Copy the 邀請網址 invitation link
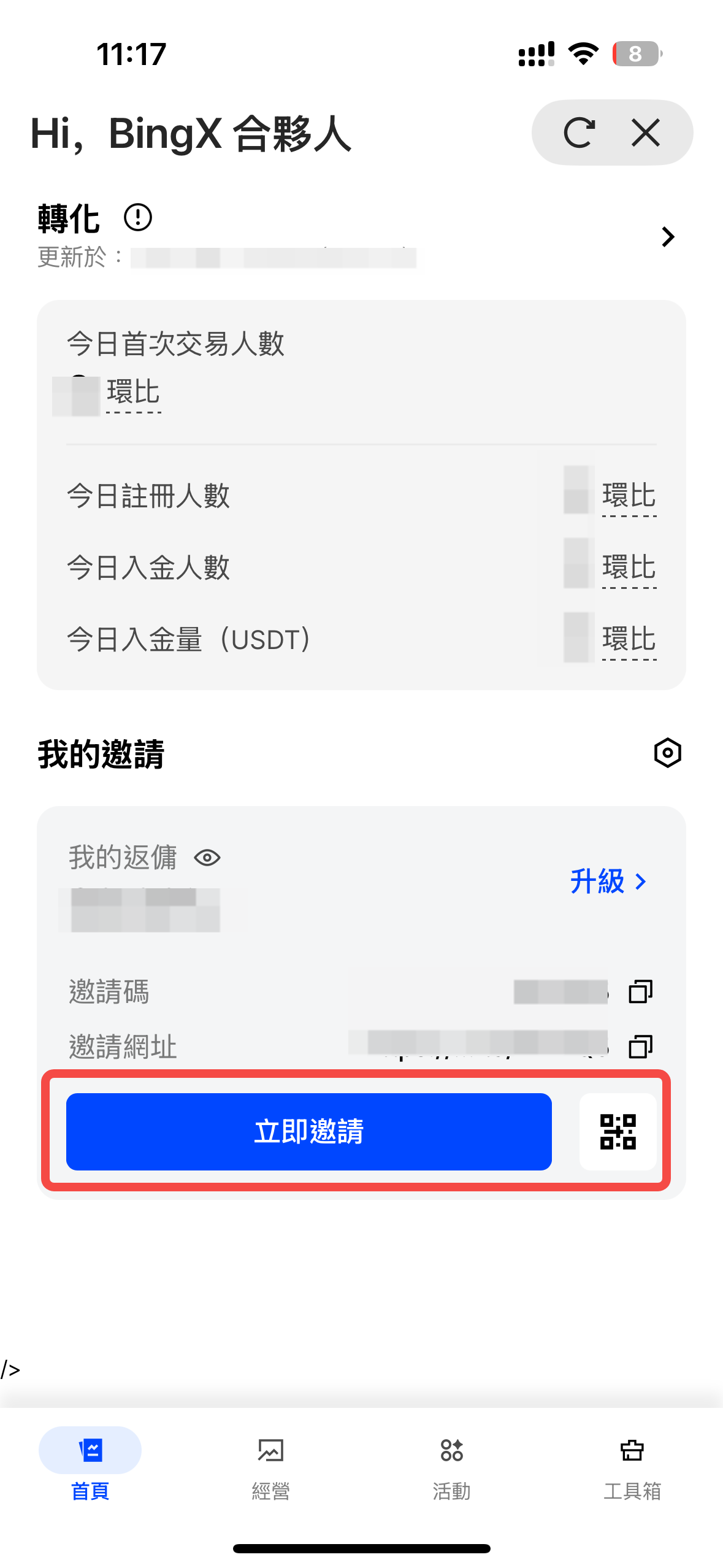Screen dimensions: 723x1568 (640, 1045)
